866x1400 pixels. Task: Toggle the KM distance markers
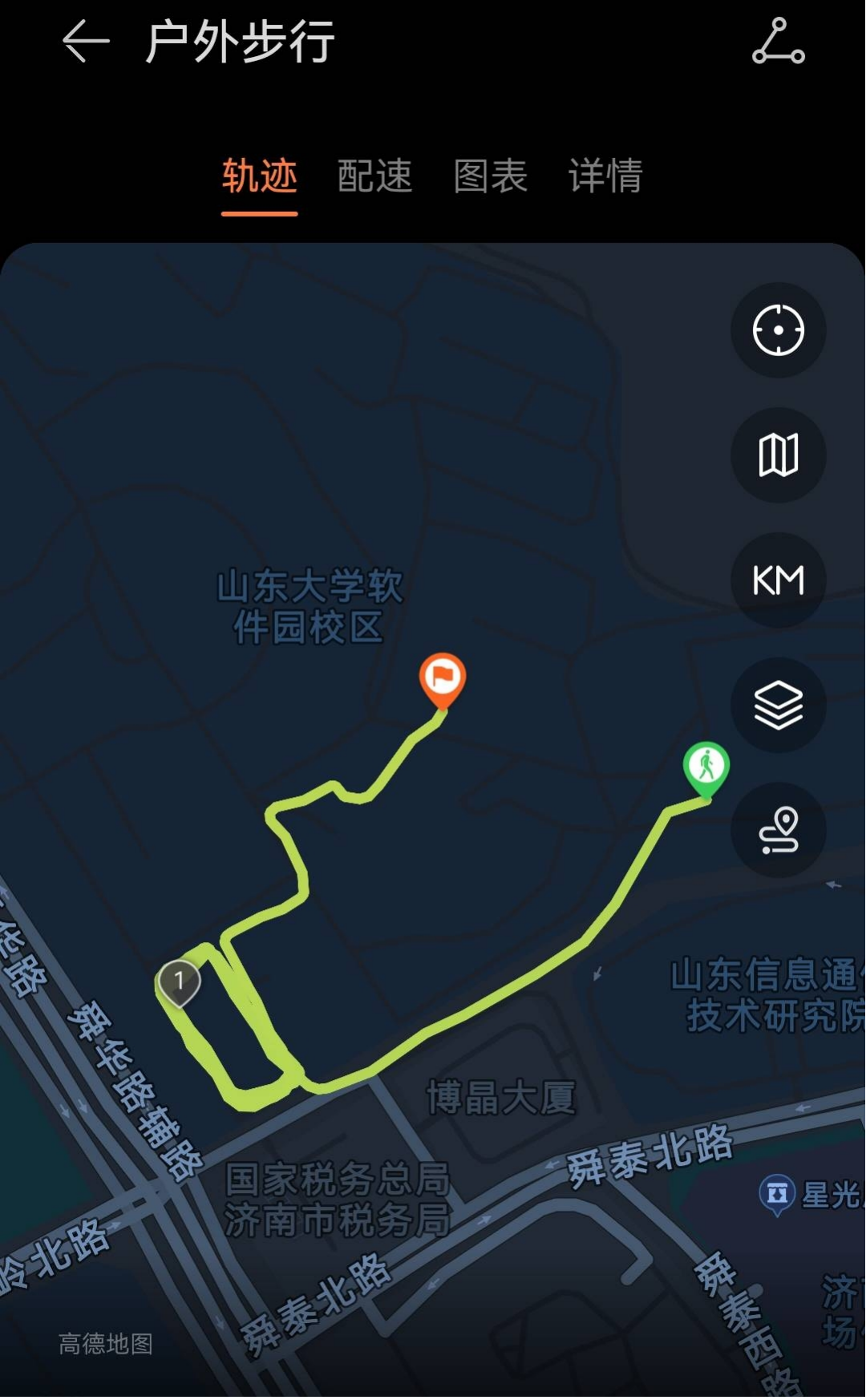(x=778, y=581)
